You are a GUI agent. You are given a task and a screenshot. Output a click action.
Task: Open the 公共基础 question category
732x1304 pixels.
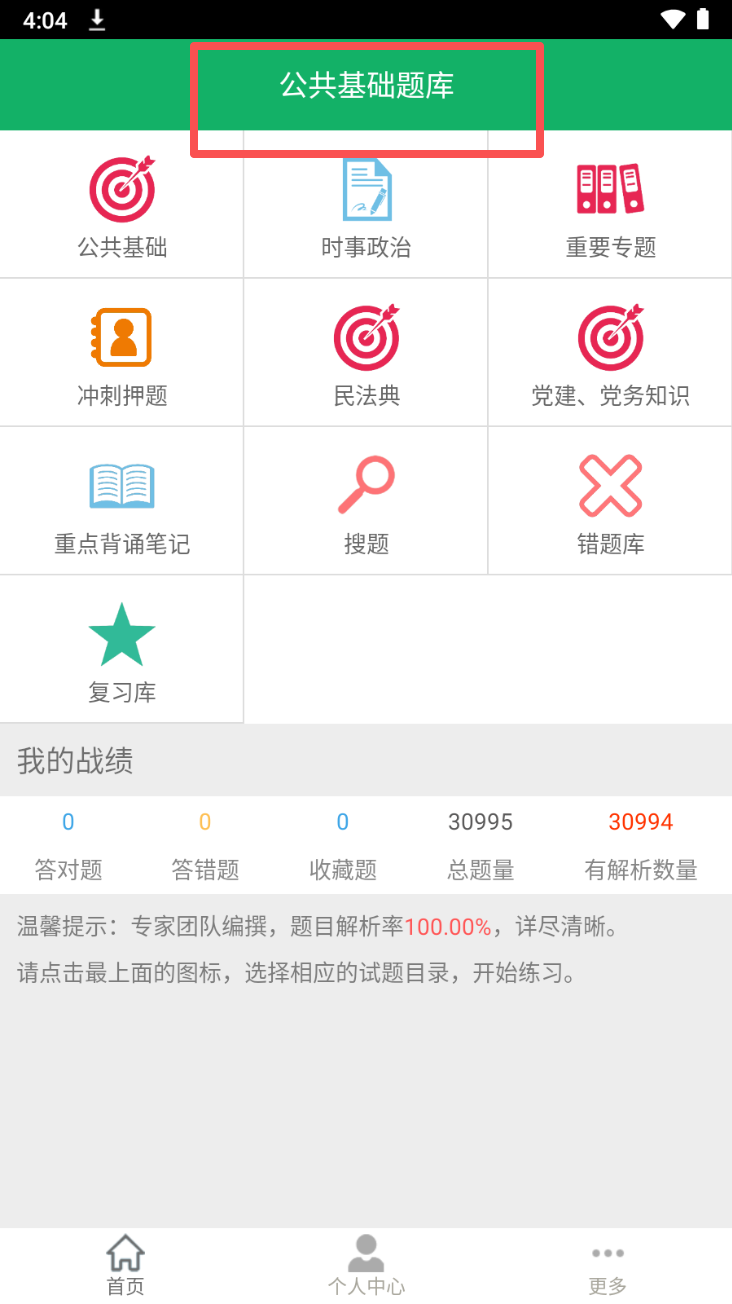(122, 205)
